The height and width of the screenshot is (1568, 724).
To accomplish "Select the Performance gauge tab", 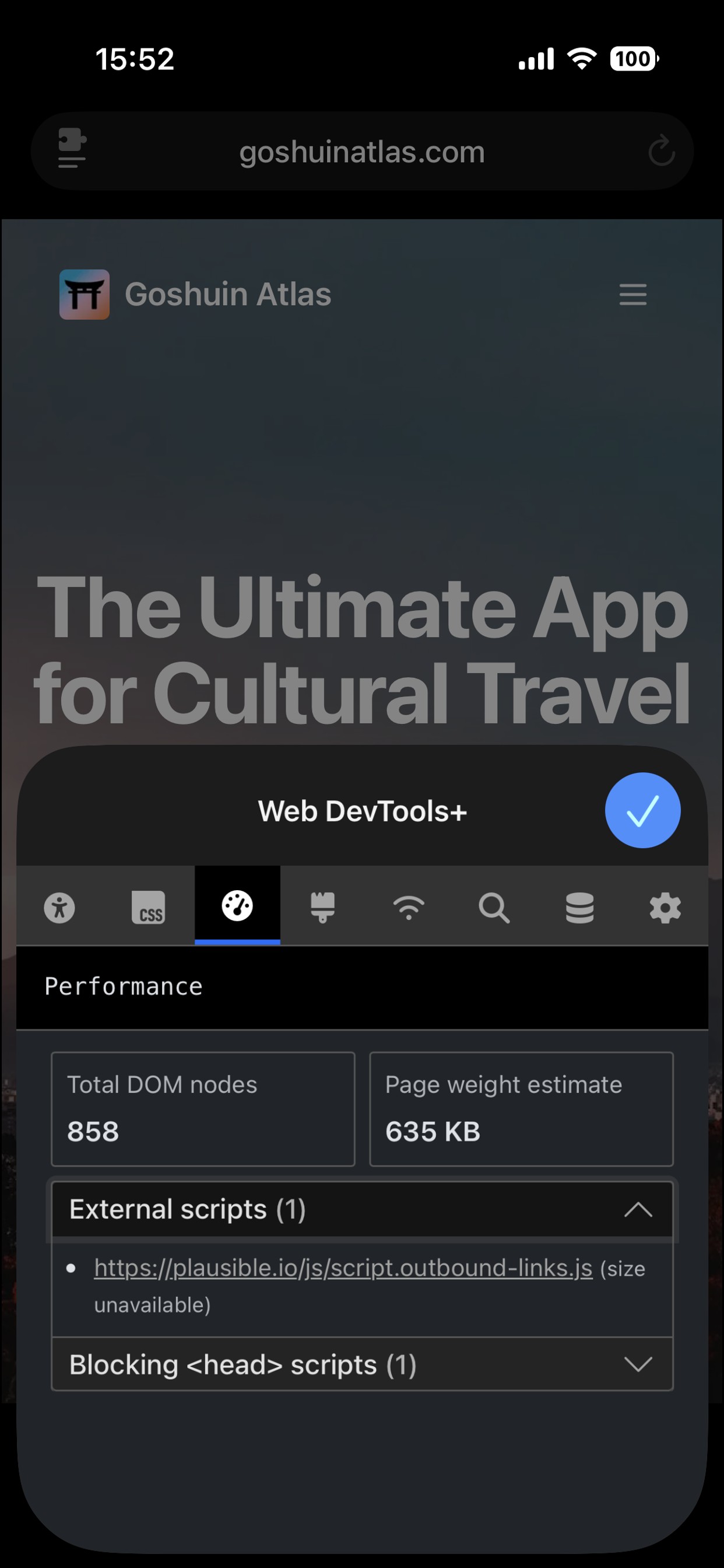I will tap(237, 906).
